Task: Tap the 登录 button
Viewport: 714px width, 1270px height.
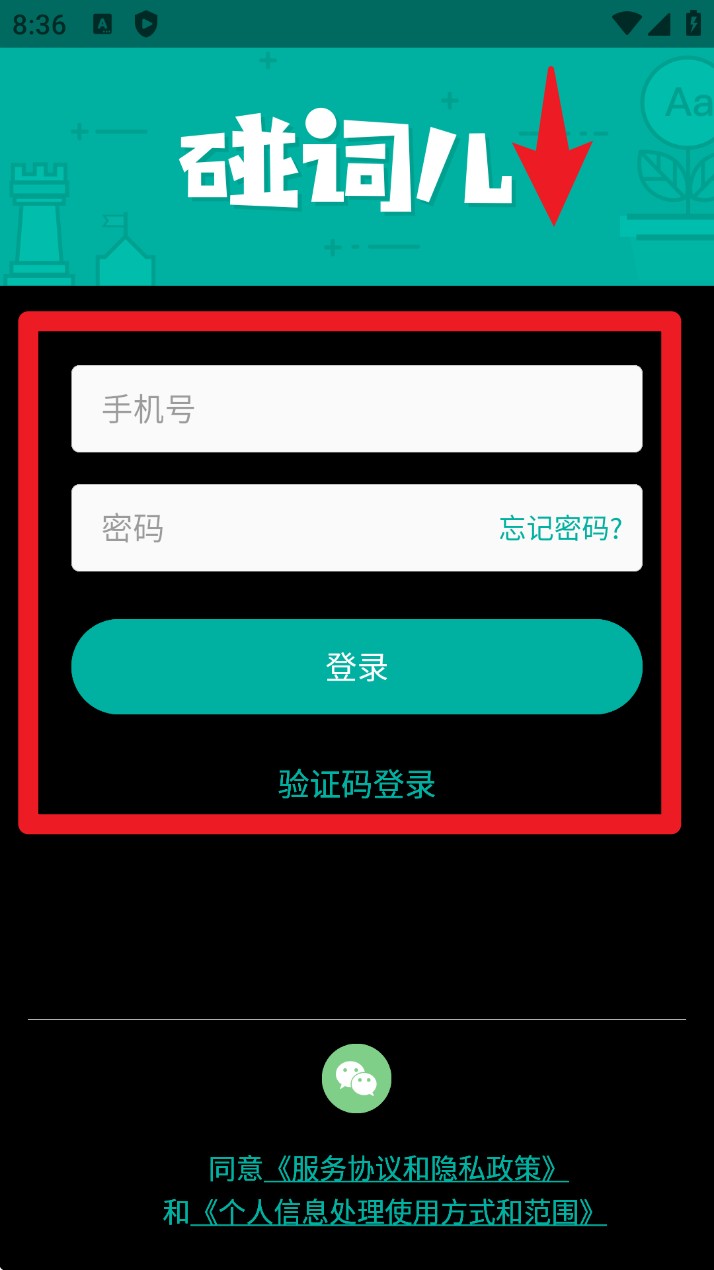Action: point(356,667)
